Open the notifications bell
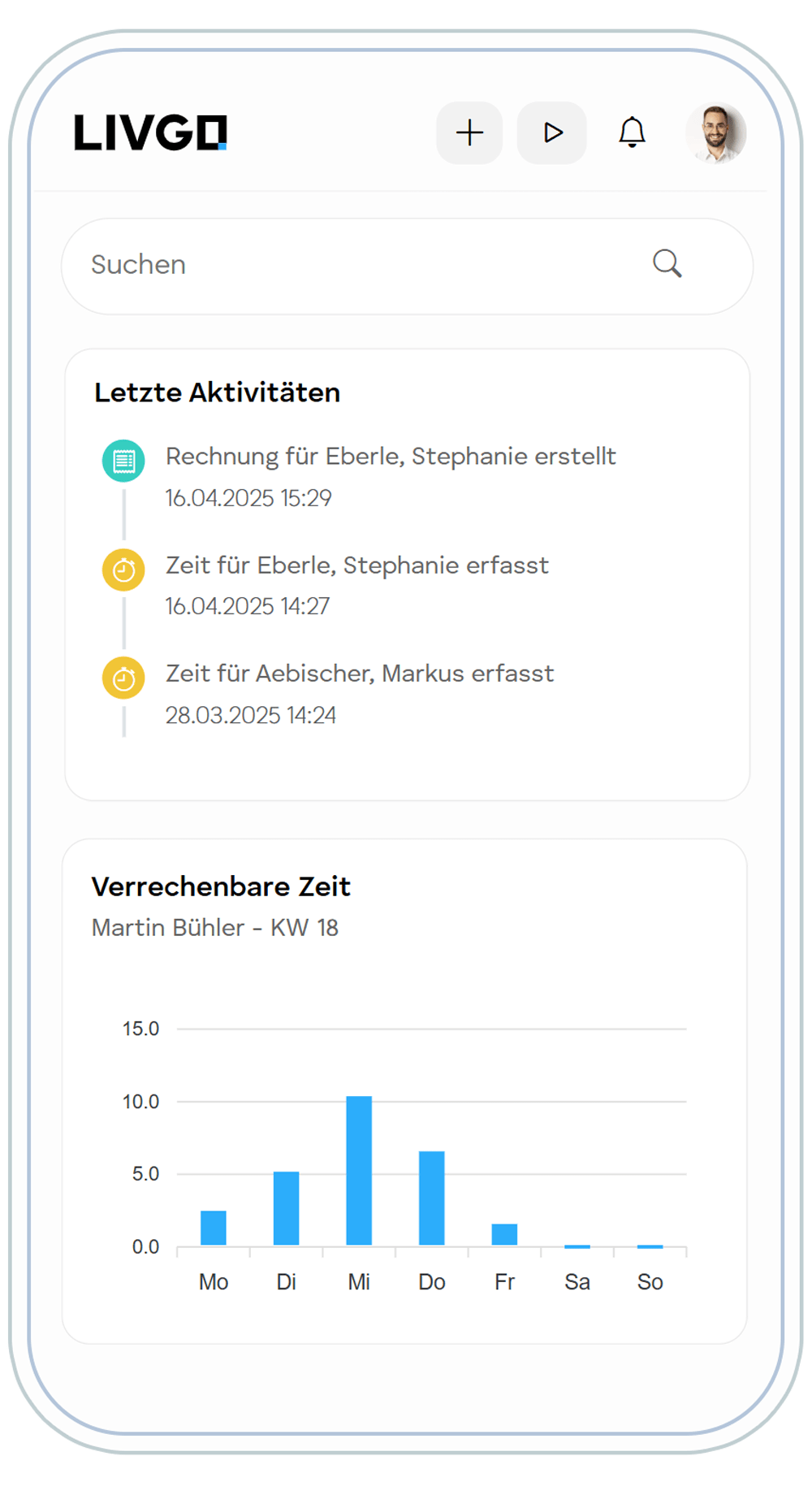 pyautogui.click(x=632, y=132)
